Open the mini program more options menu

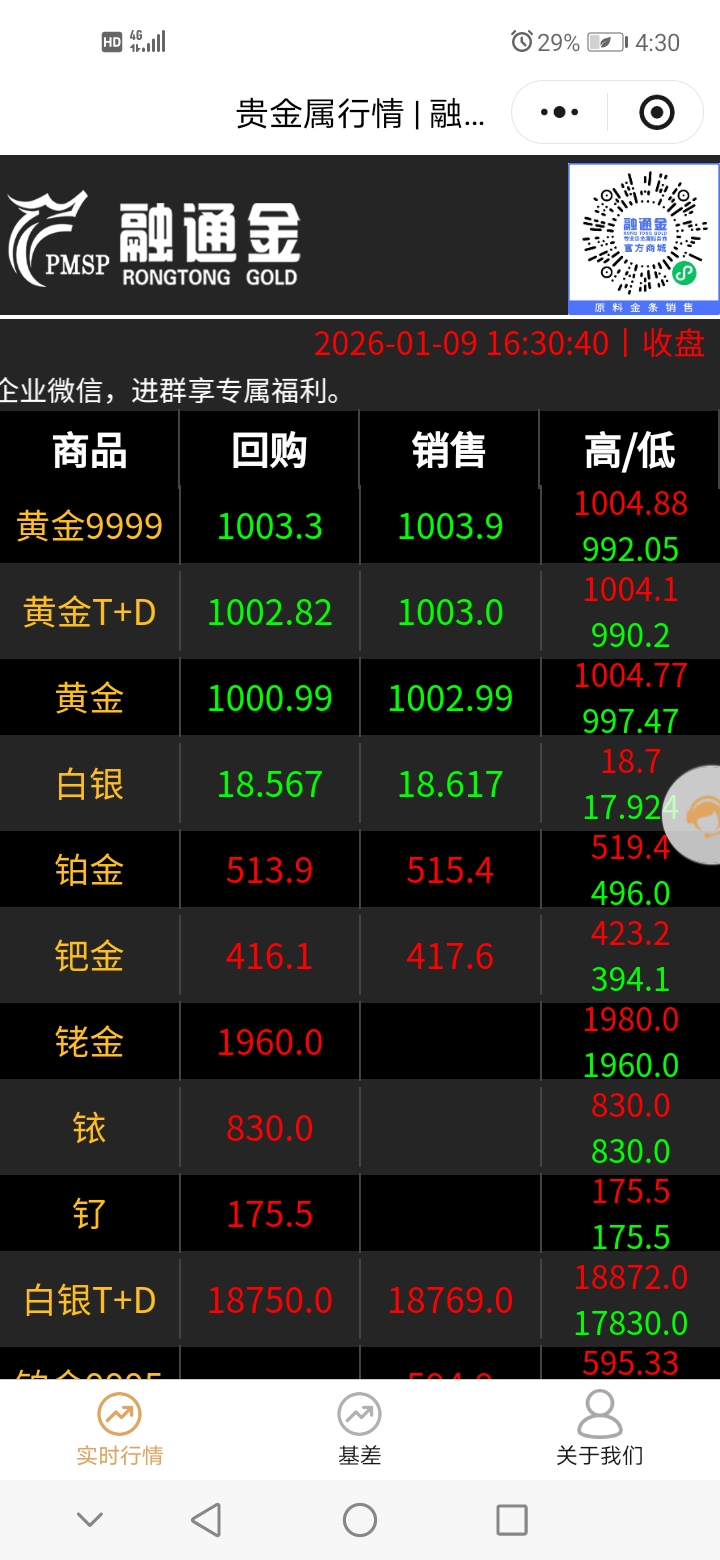pyautogui.click(x=560, y=113)
